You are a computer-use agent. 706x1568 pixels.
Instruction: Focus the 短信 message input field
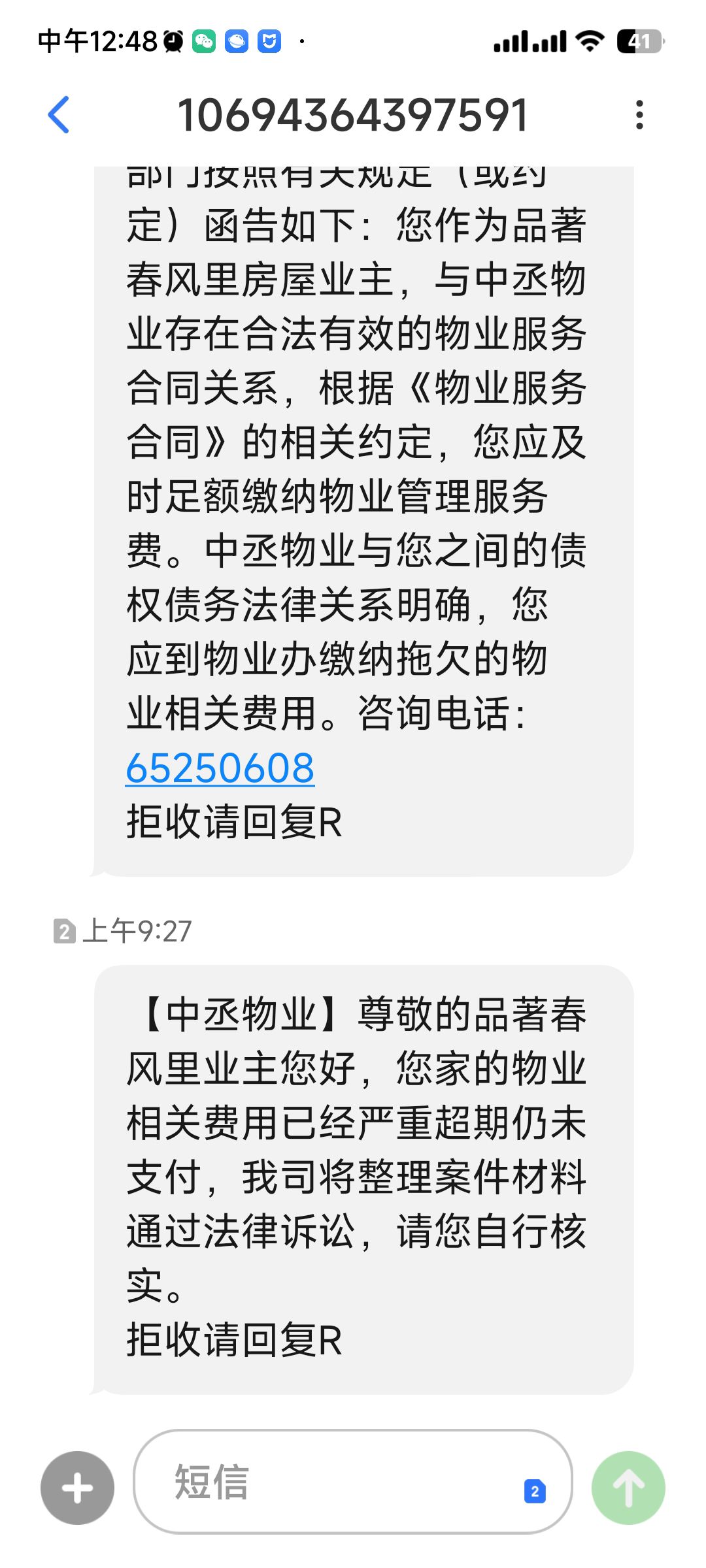click(x=327, y=1482)
